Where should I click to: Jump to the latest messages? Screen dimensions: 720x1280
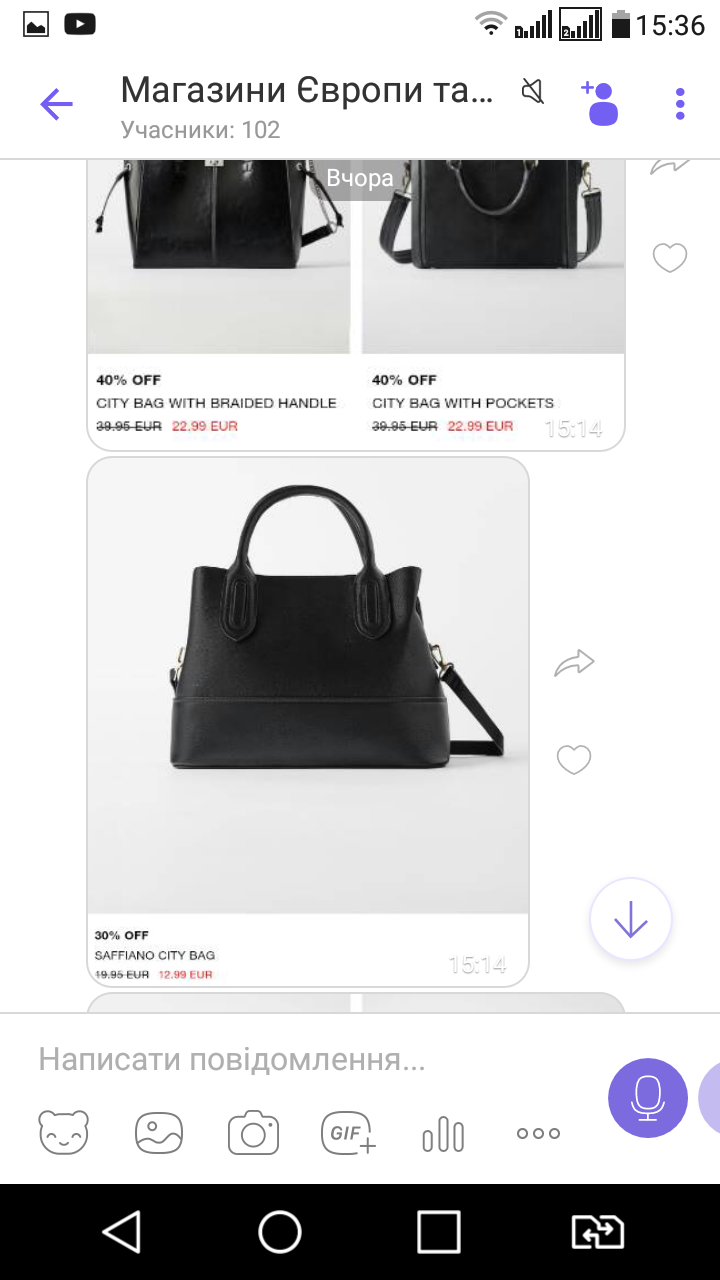[x=630, y=919]
